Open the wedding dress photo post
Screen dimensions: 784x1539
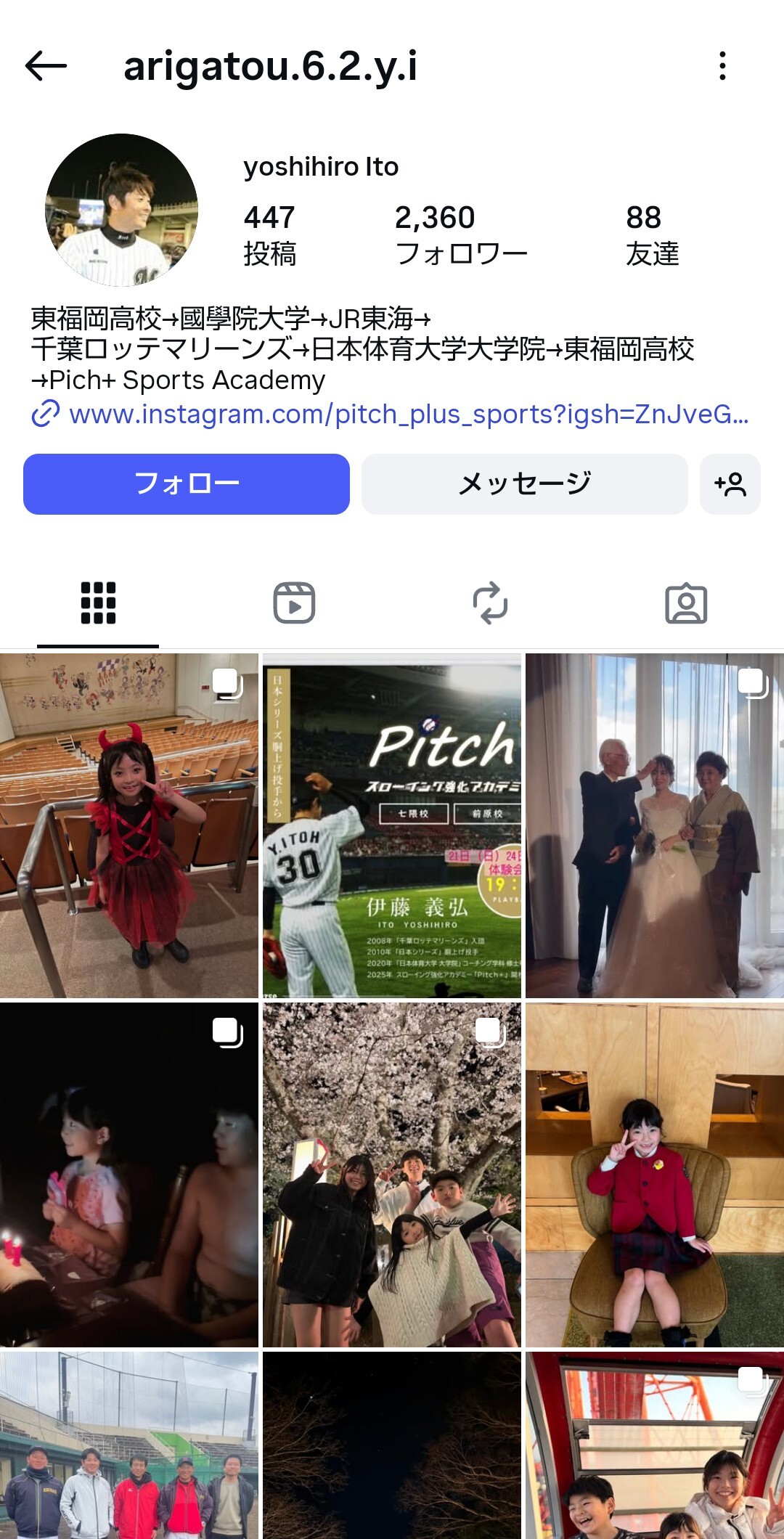pos(655,825)
